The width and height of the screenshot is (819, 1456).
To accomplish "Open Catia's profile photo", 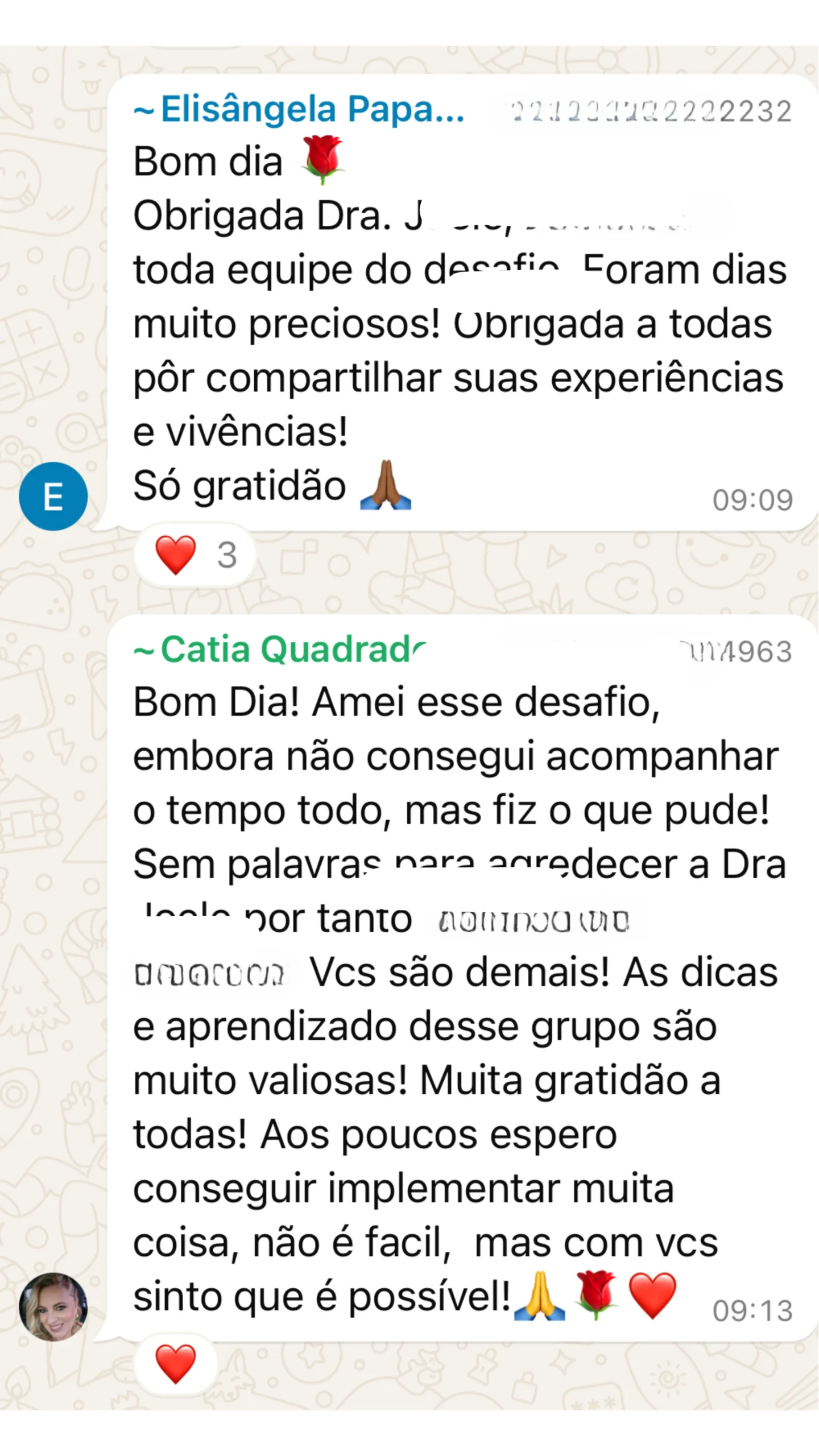I will (x=53, y=1306).
